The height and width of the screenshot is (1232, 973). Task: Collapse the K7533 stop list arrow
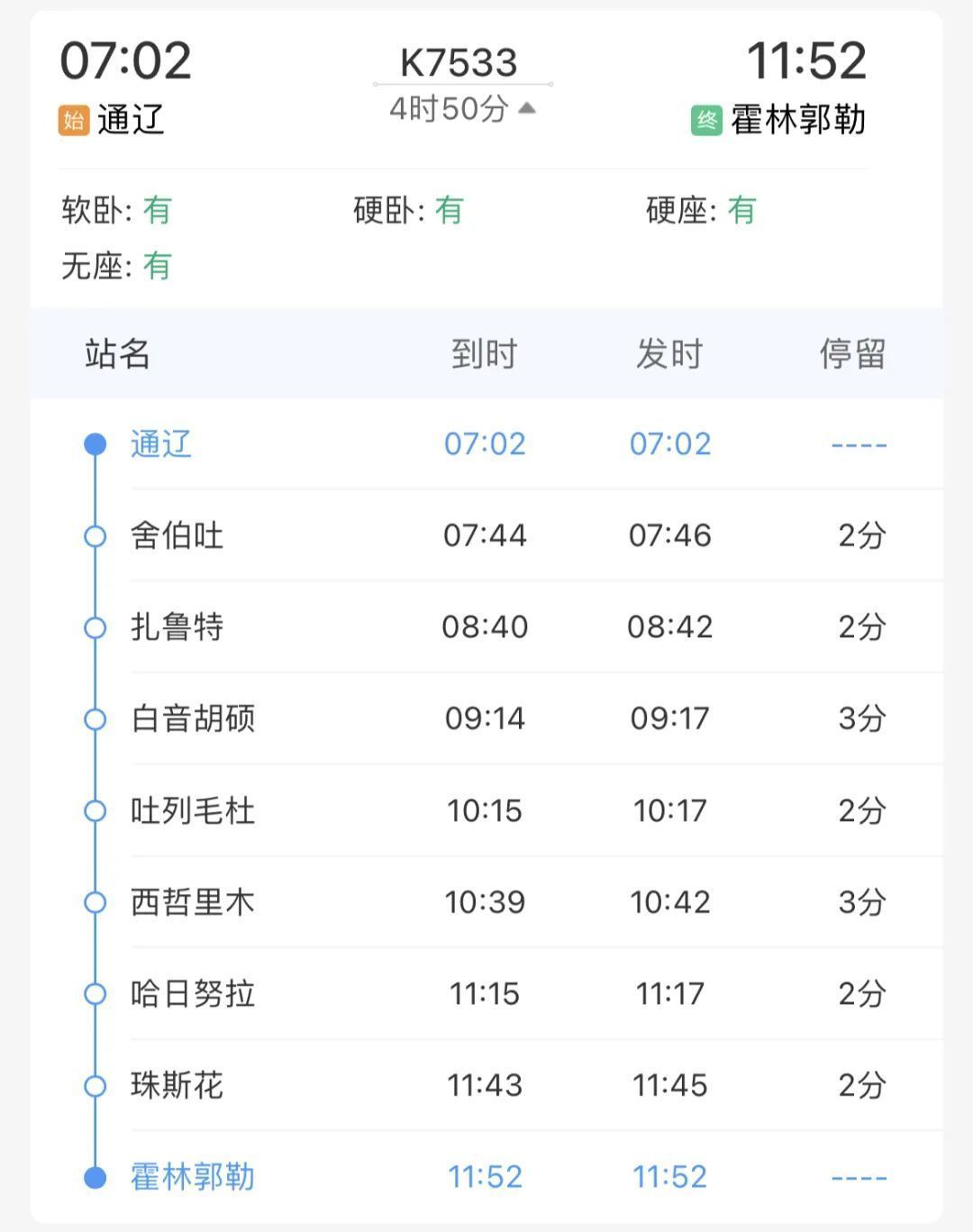coord(528,109)
